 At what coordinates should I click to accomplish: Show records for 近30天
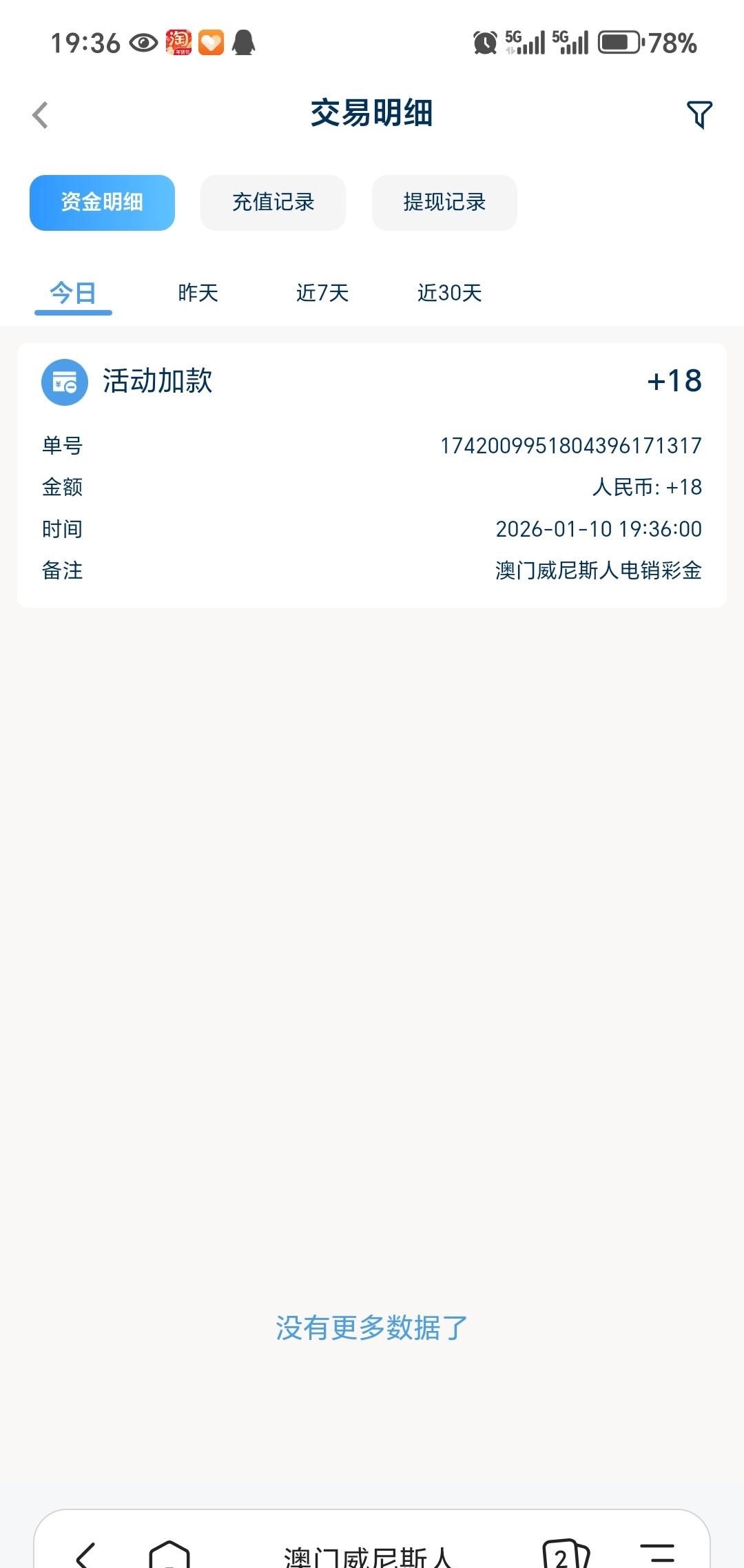point(449,293)
